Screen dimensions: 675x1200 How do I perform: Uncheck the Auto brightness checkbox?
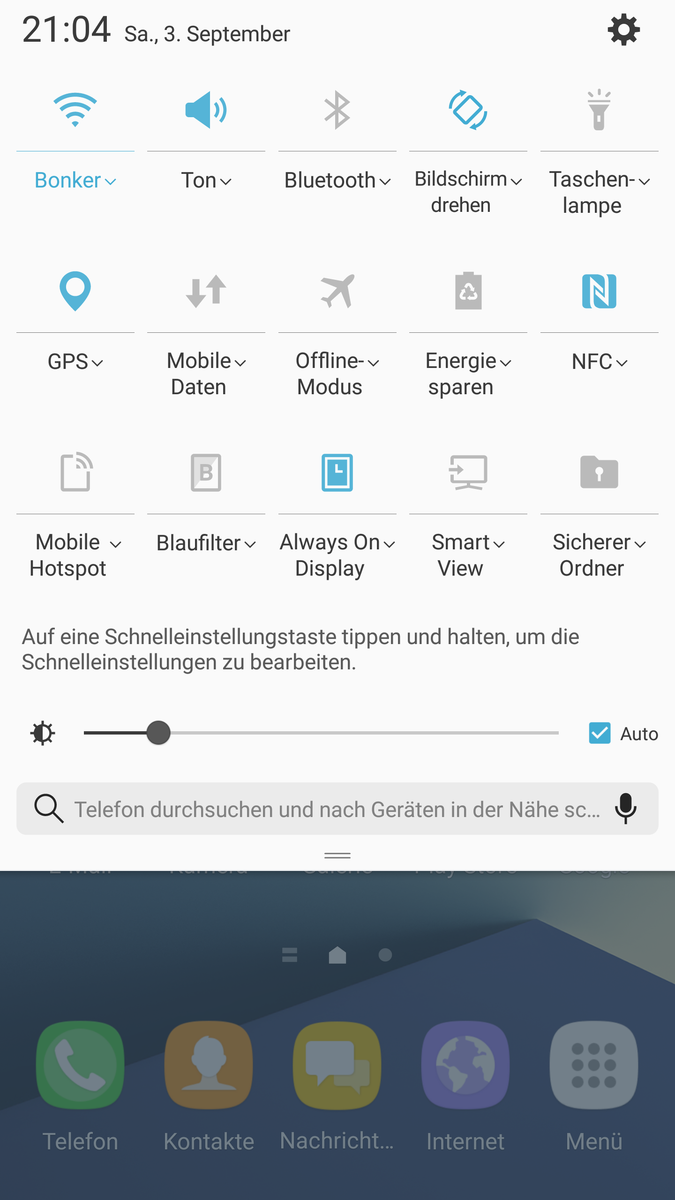point(599,733)
